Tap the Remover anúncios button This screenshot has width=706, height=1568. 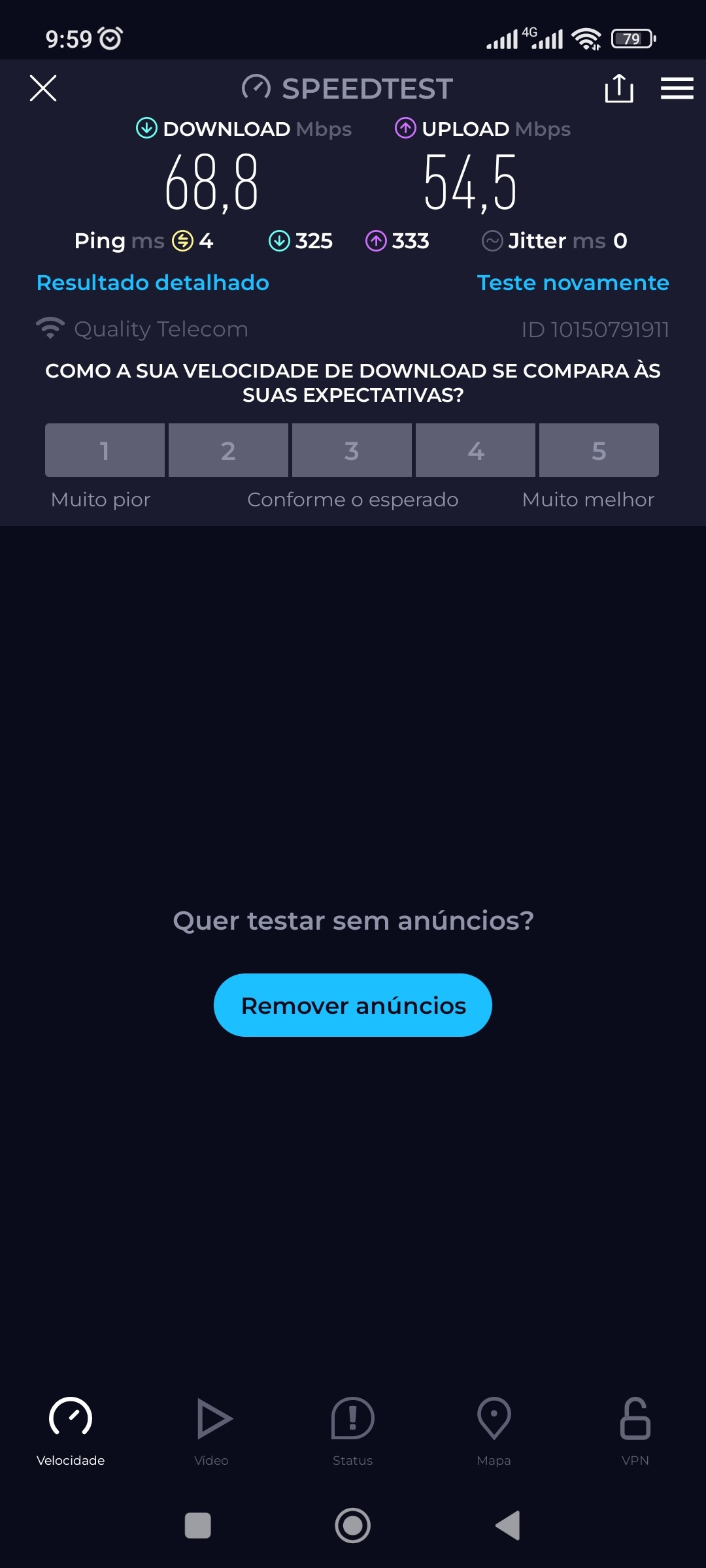tap(353, 1005)
